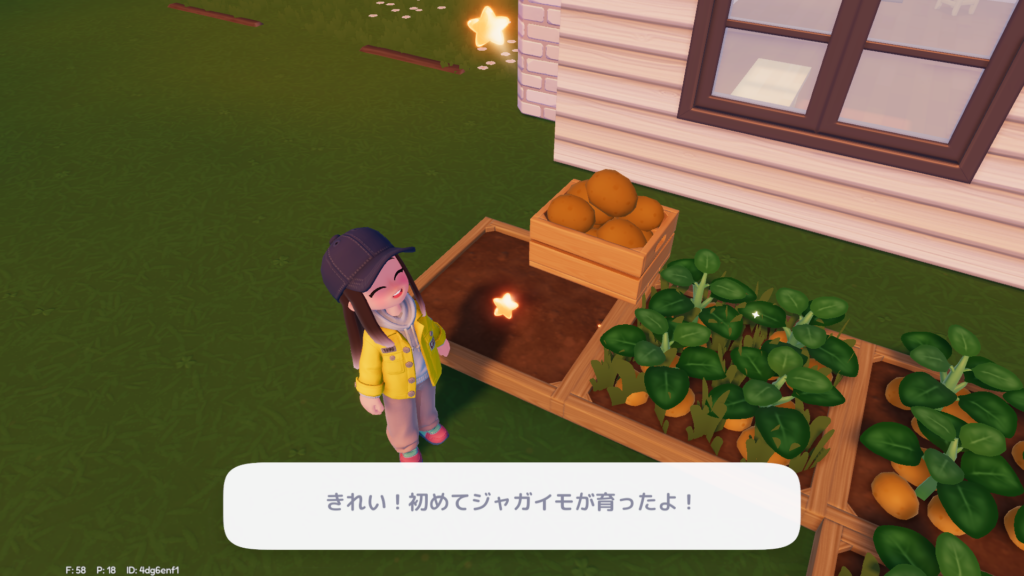Screen dimensions: 1024x576
Task: Collect the glowing star on the lawn
Action: pyautogui.click(x=488, y=27)
